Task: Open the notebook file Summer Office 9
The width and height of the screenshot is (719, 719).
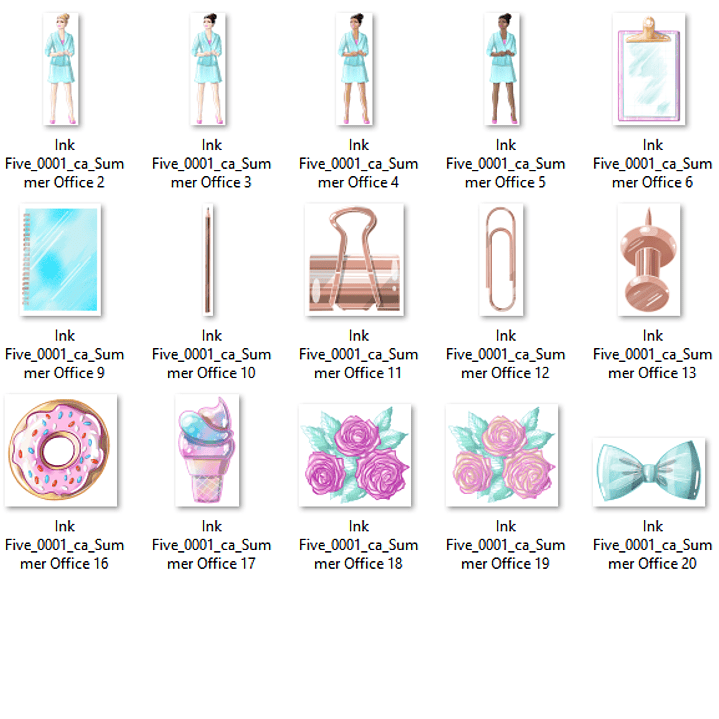Action: point(62,260)
